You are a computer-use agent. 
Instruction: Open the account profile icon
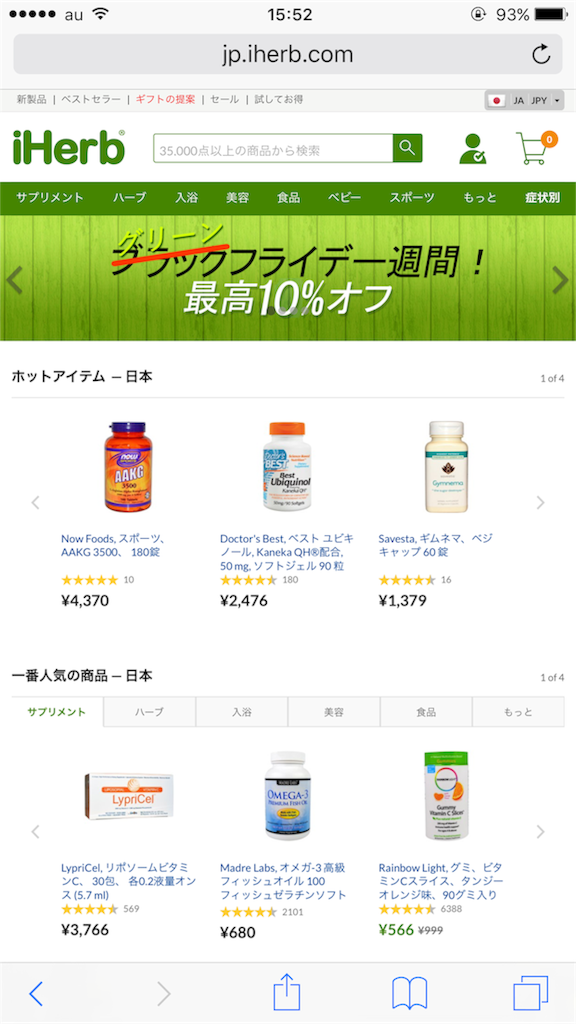point(473,148)
